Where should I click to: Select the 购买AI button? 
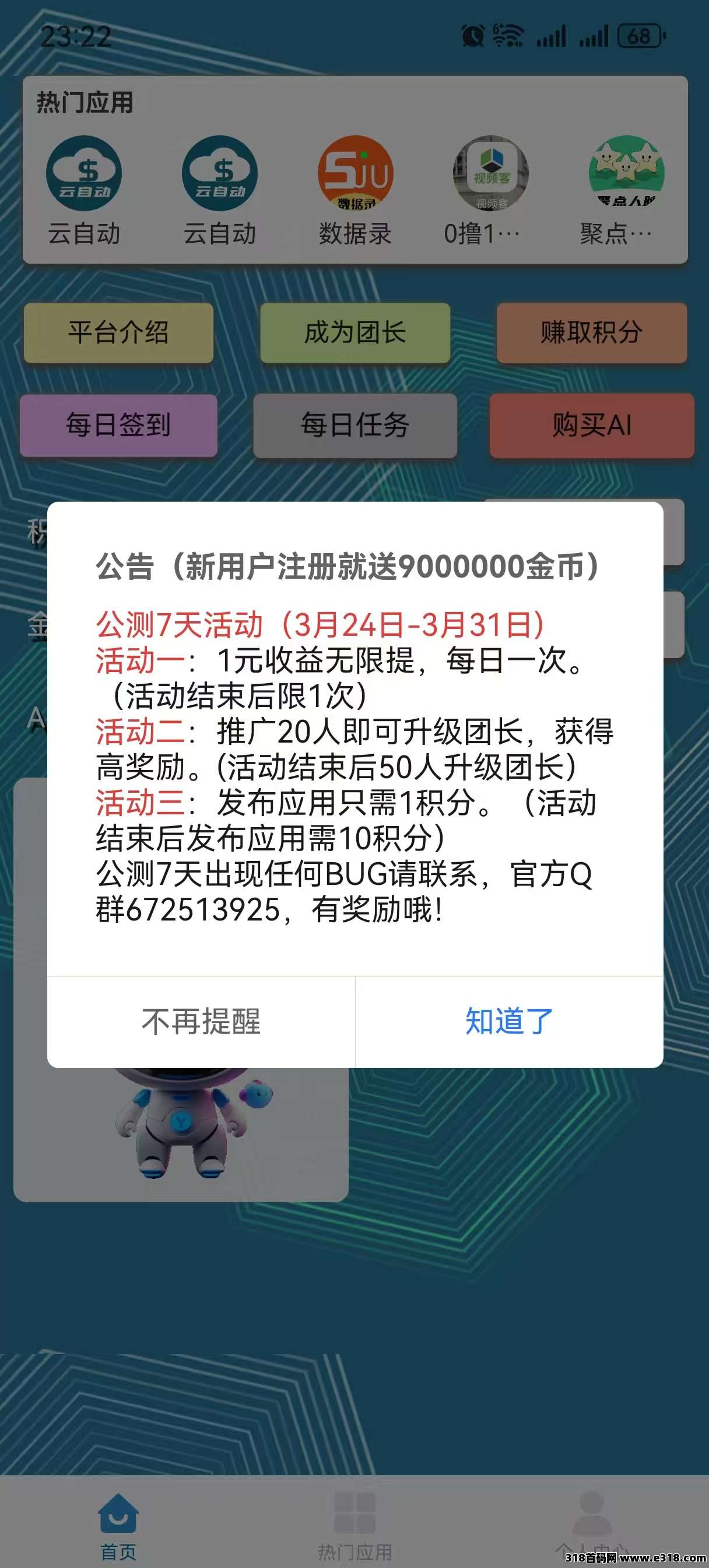[x=592, y=425]
